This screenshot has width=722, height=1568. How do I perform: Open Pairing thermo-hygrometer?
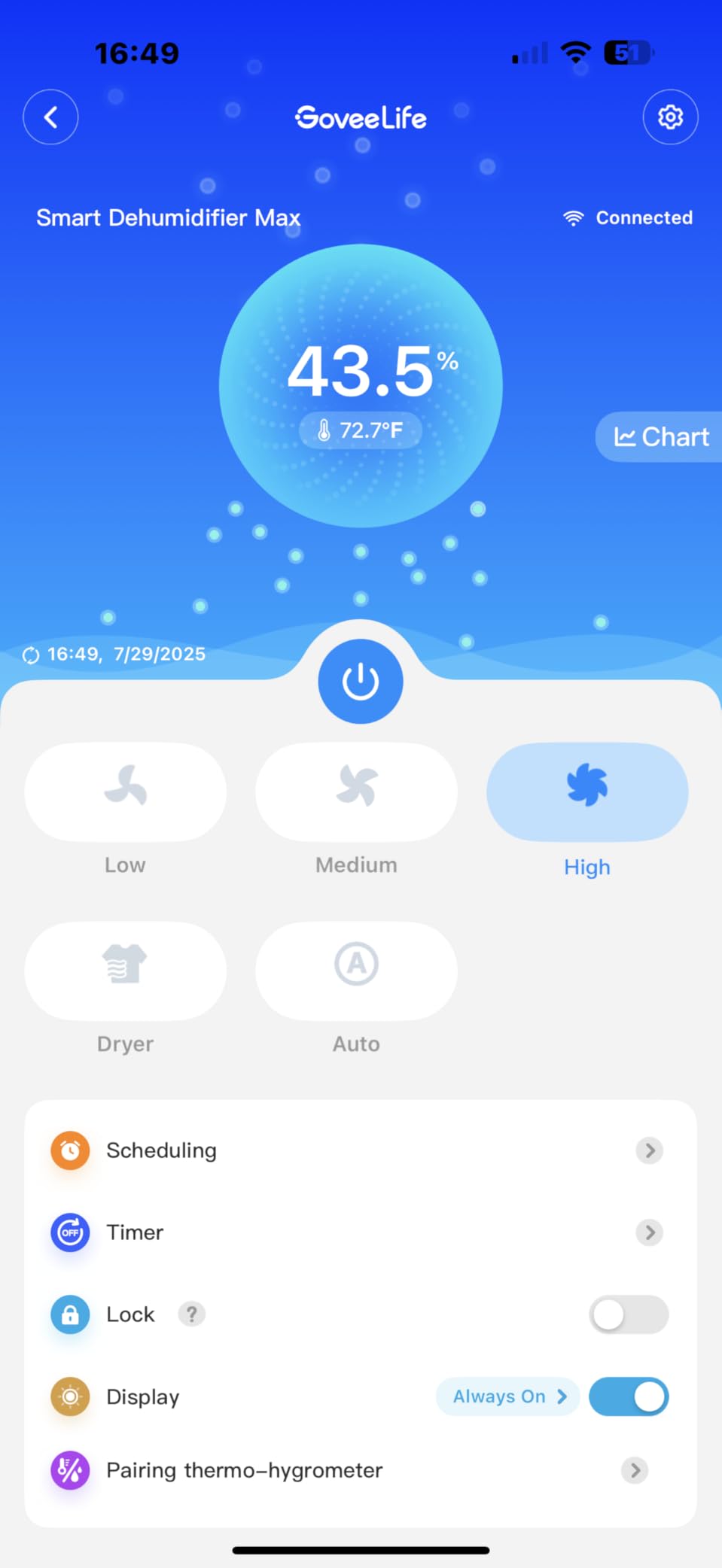pos(360,1470)
